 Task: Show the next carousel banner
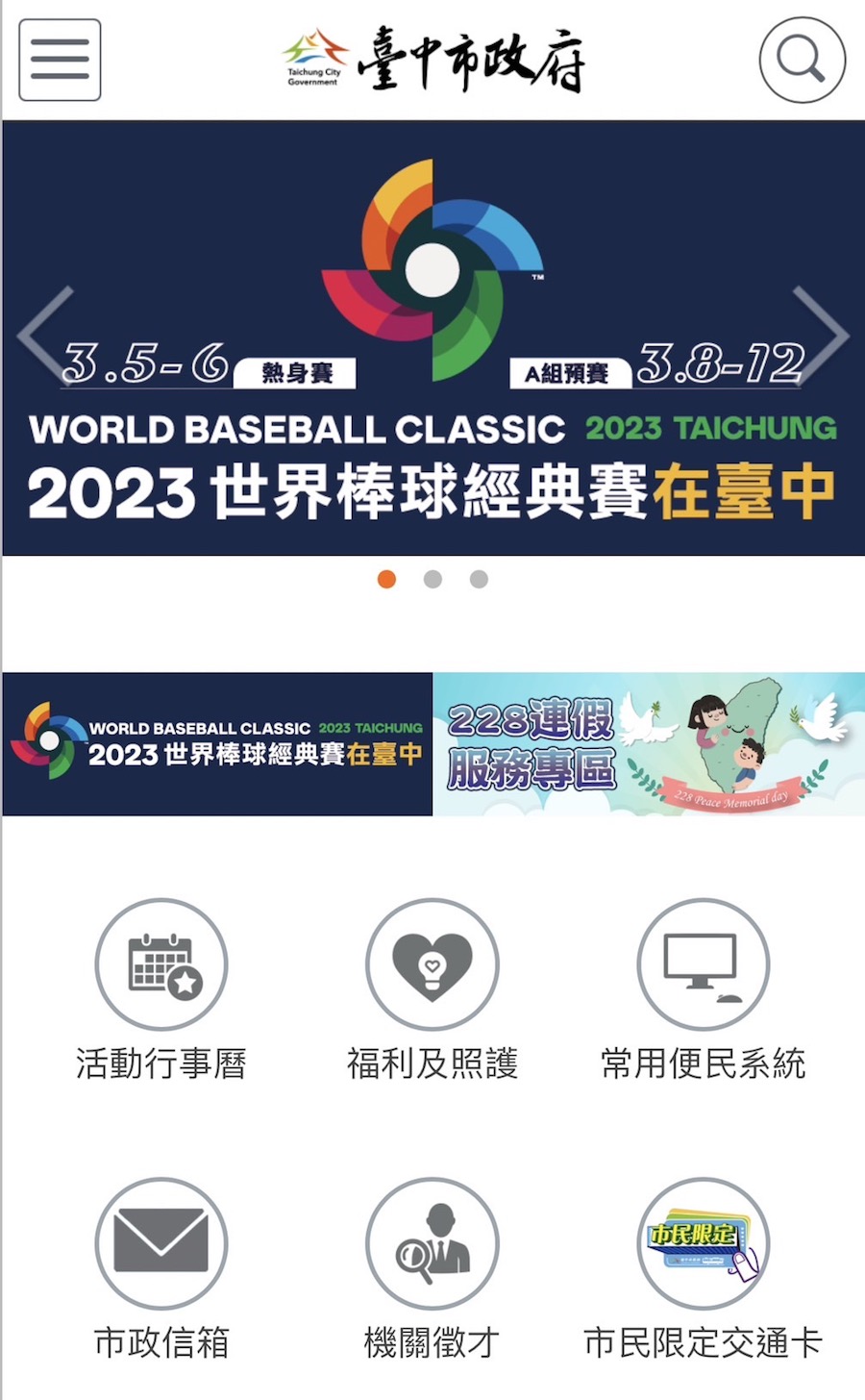[x=820, y=336]
